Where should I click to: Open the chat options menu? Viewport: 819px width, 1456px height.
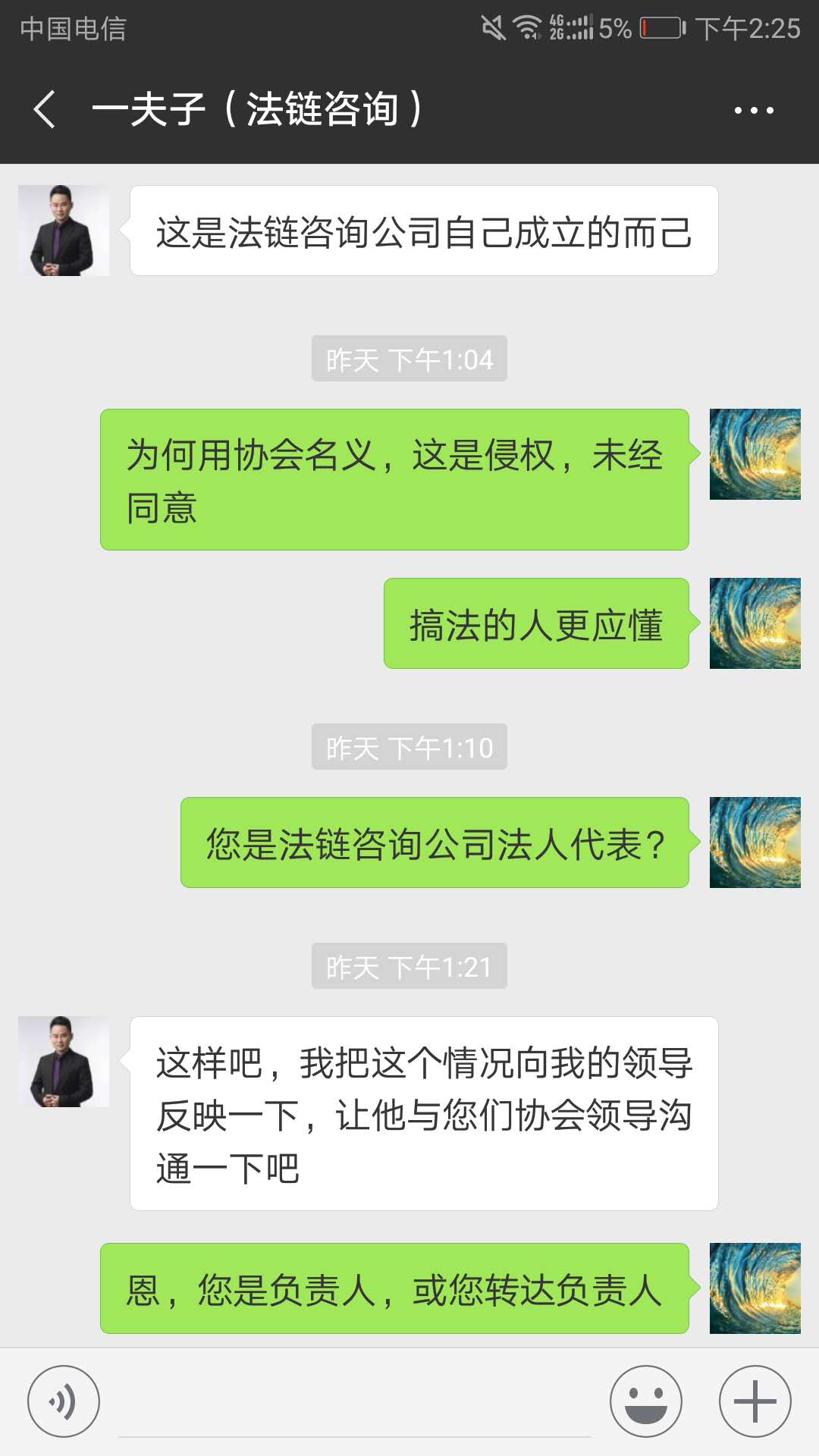(753, 110)
